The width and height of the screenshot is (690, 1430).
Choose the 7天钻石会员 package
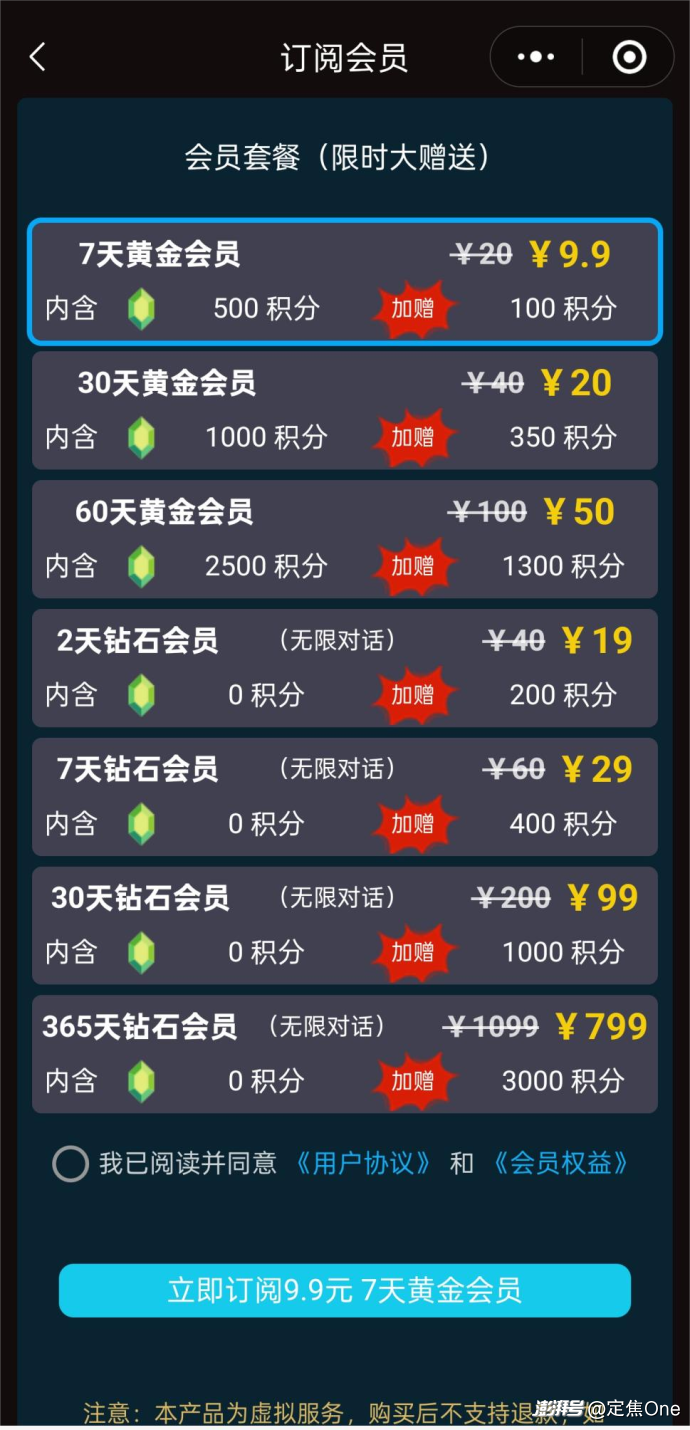pyautogui.click(x=344, y=797)
